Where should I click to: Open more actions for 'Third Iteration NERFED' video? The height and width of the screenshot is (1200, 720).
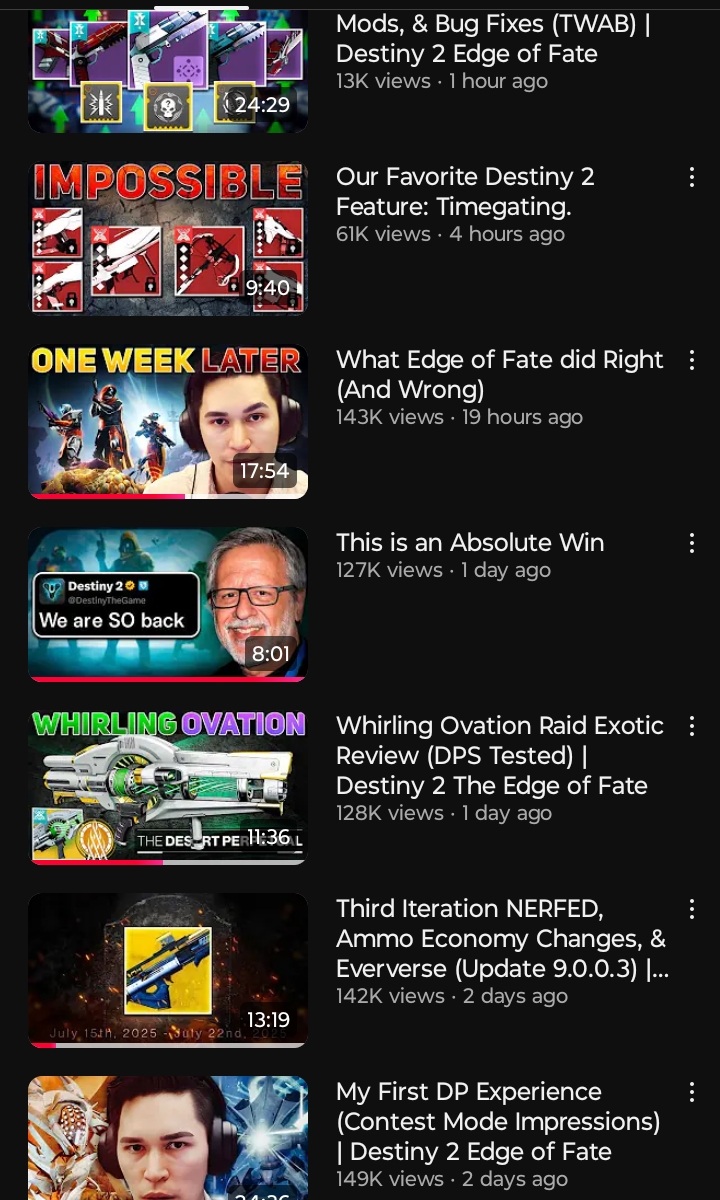[691, 910]
